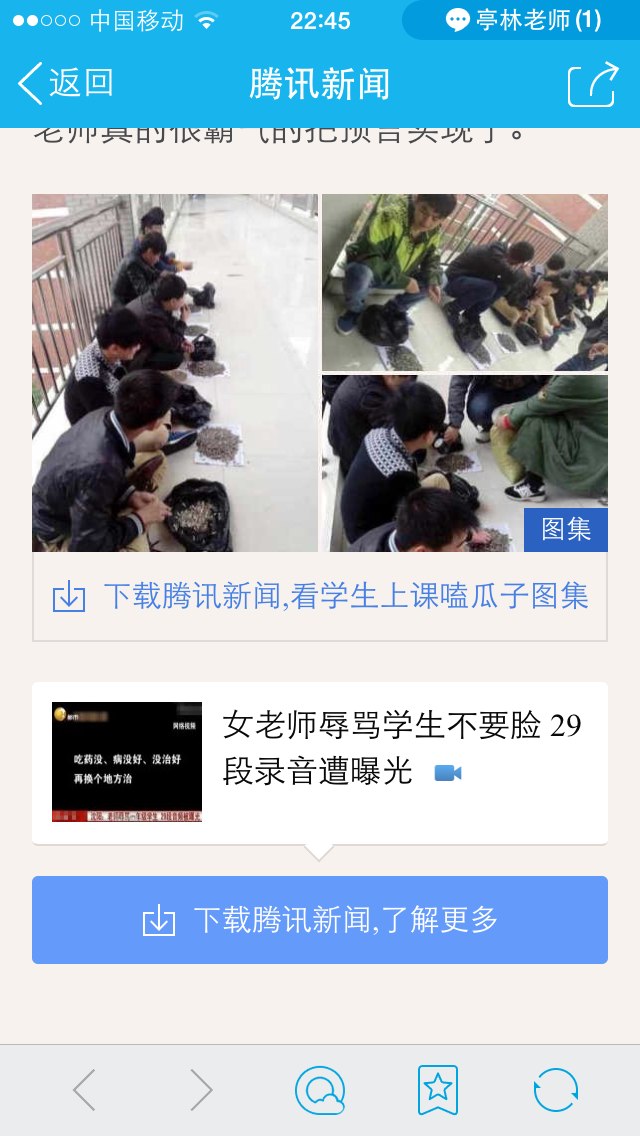Go back with the 返回 button
The height and width of the screenshot is (1136, 640).
pos(65,83)
